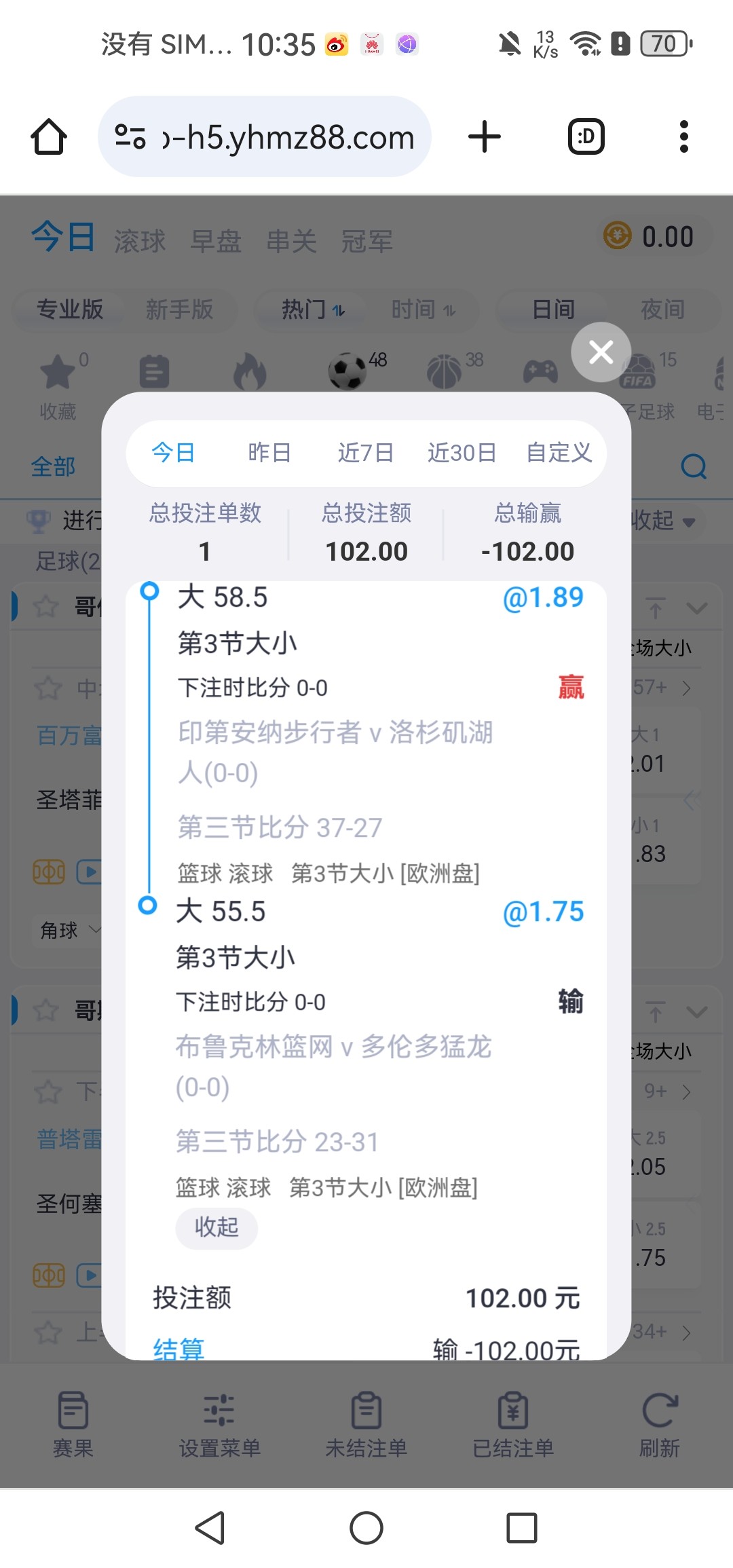733x1568 pixels.
Task: Tap the URL address bar
Action: 265,137
